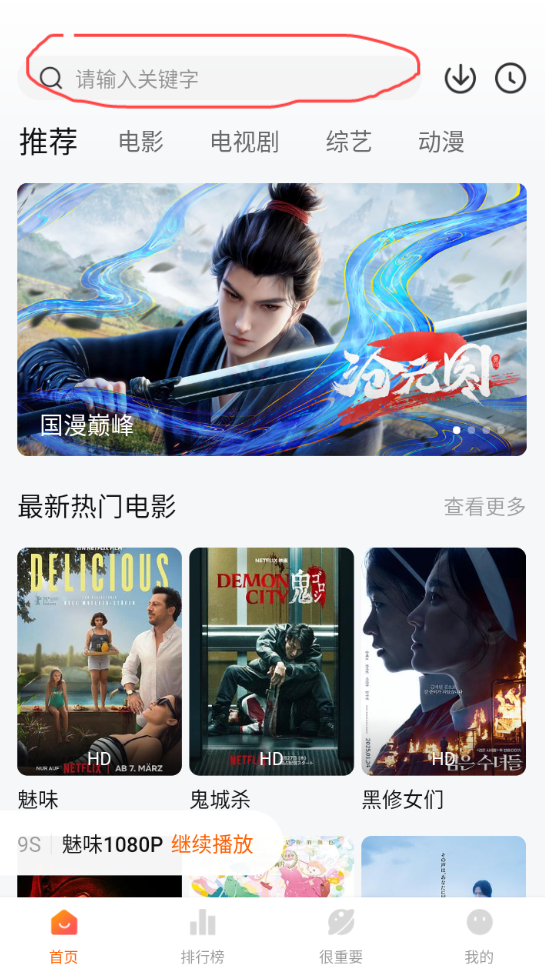Image resolution: width=545 pixels, height=972 pixels.
Task: Switch to the 电影 tab
Action: 141,142
